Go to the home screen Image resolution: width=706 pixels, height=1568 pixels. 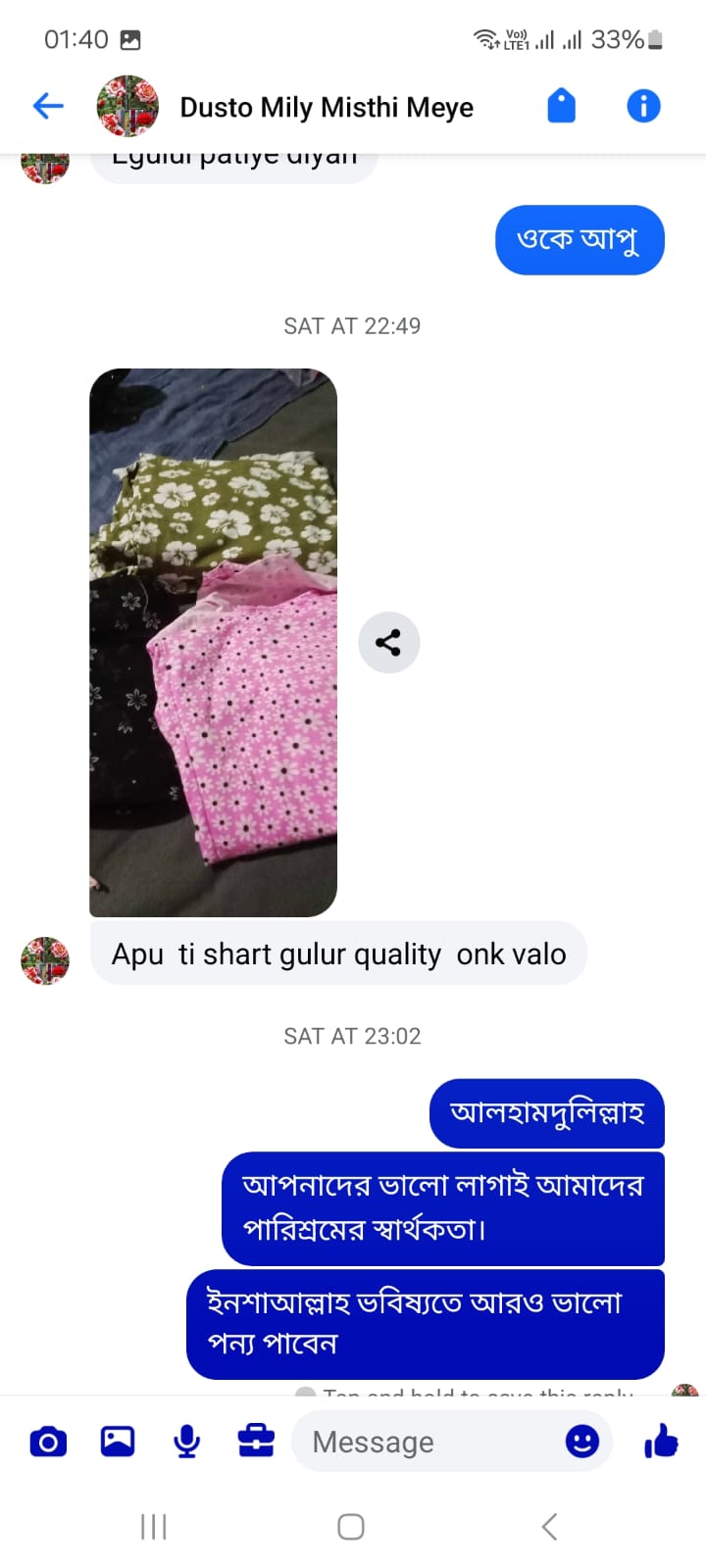pyautogui.click(x=351, y=1526)
